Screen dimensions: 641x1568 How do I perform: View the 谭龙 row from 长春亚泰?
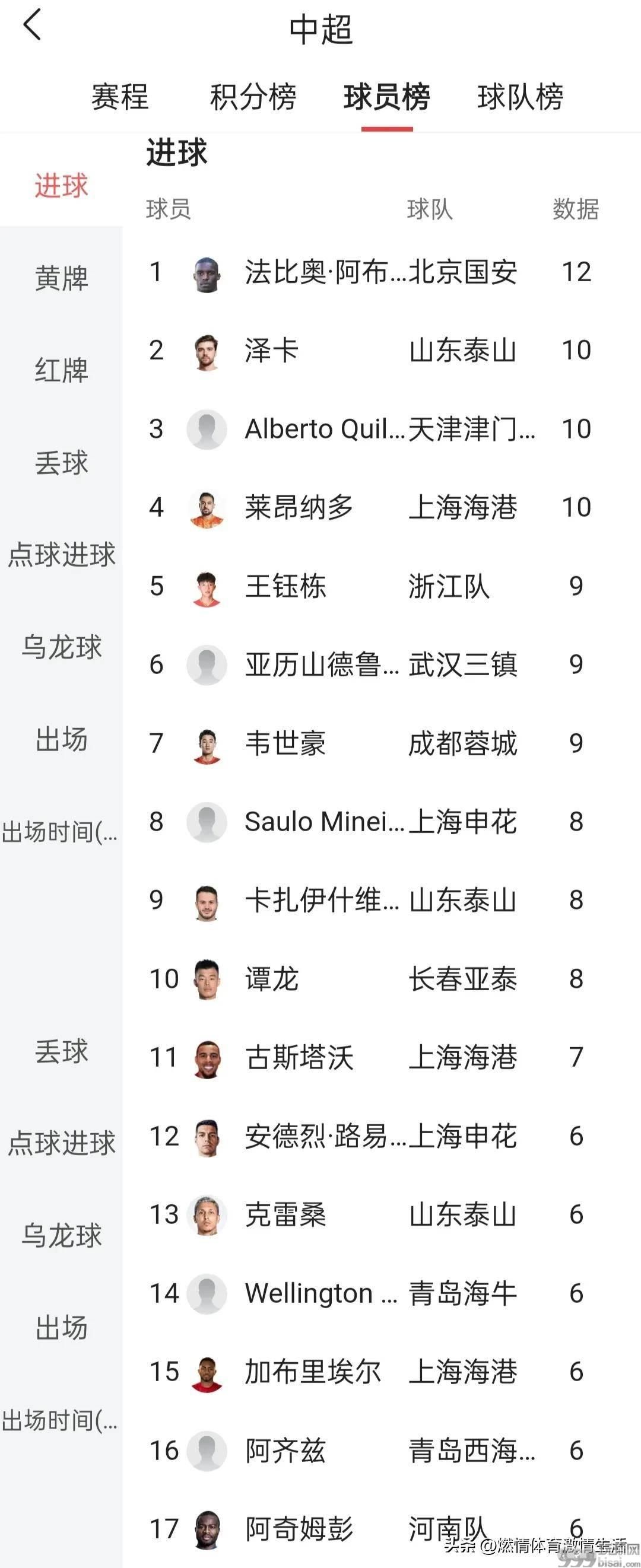(271, 979)
